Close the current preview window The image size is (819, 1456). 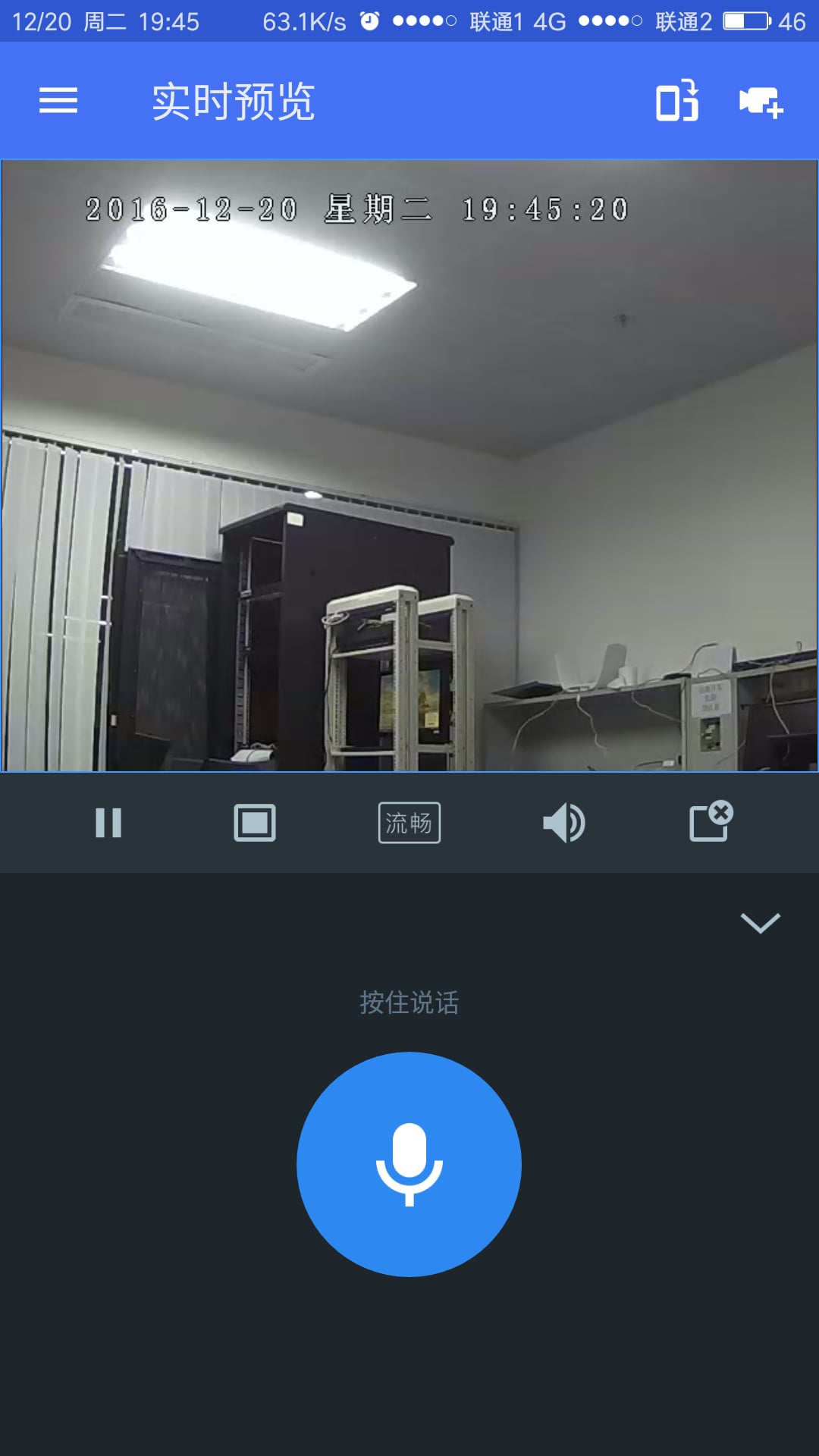tap(711, 822)
